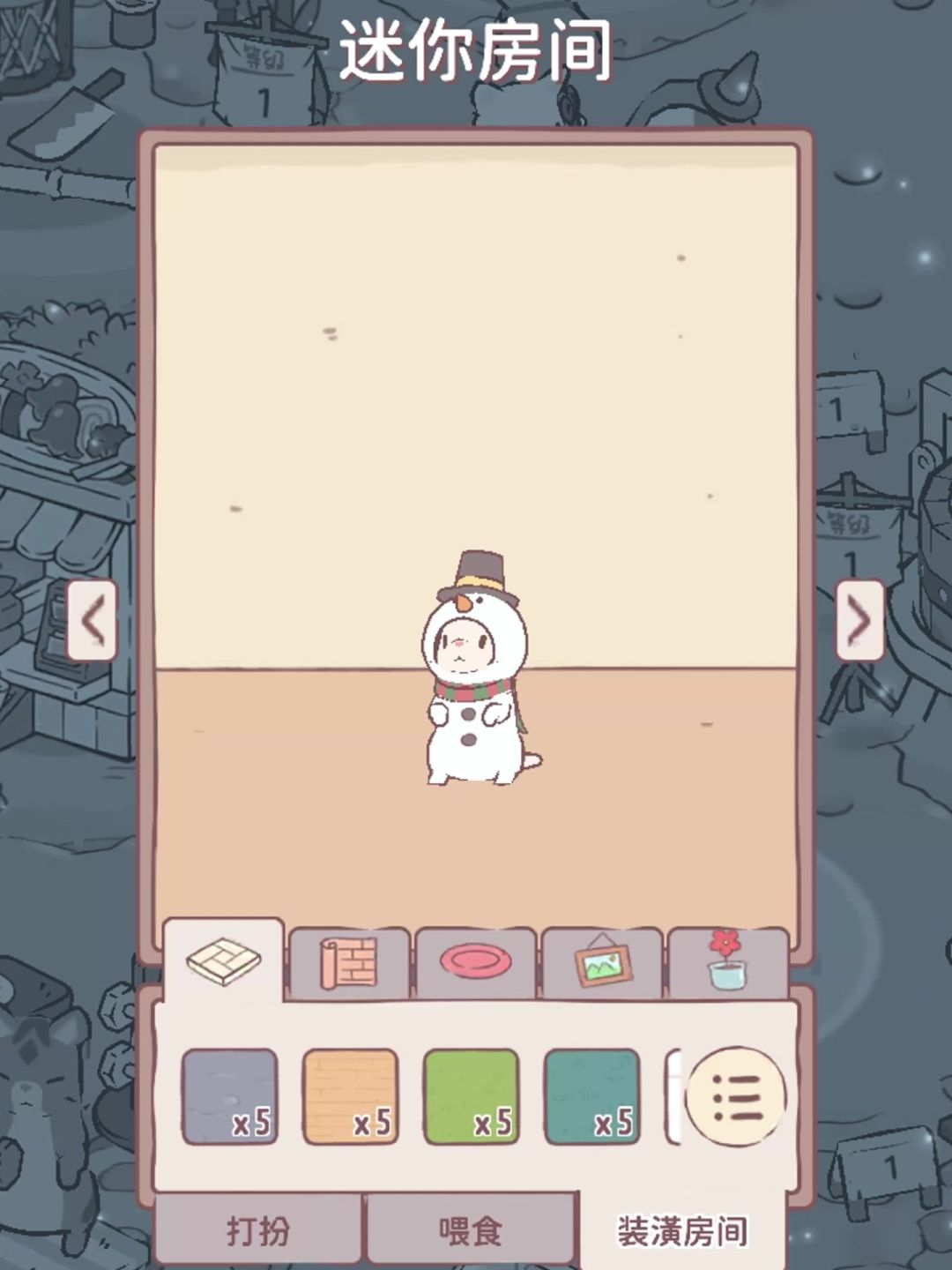Screen dimensions: 952x1270
Task: Go to the next character with right arrow
Action: click(859, 620)
